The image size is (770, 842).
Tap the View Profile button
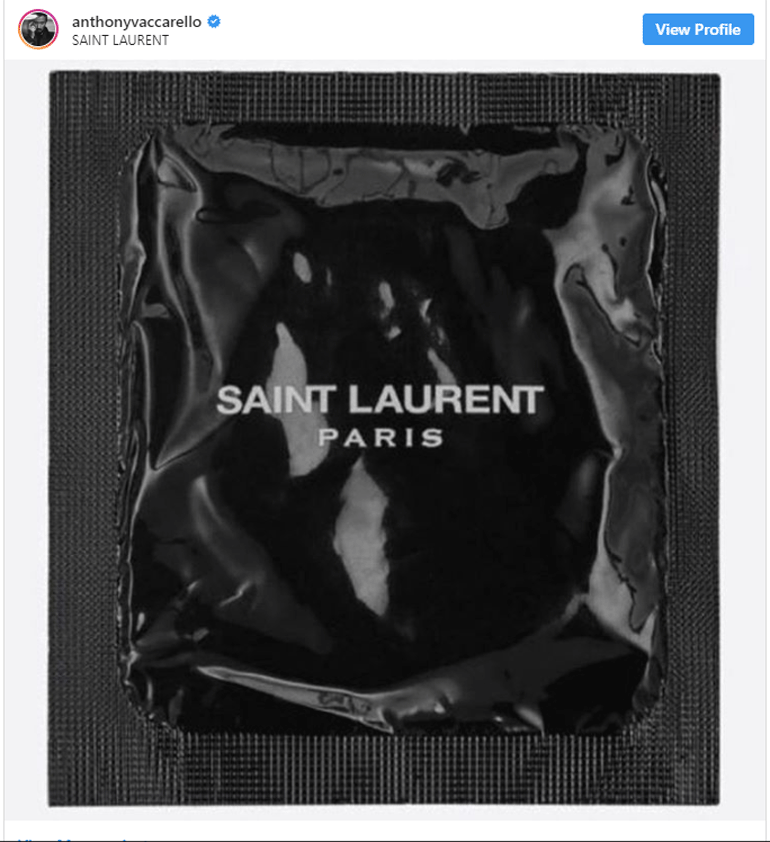tap(697, 30)
